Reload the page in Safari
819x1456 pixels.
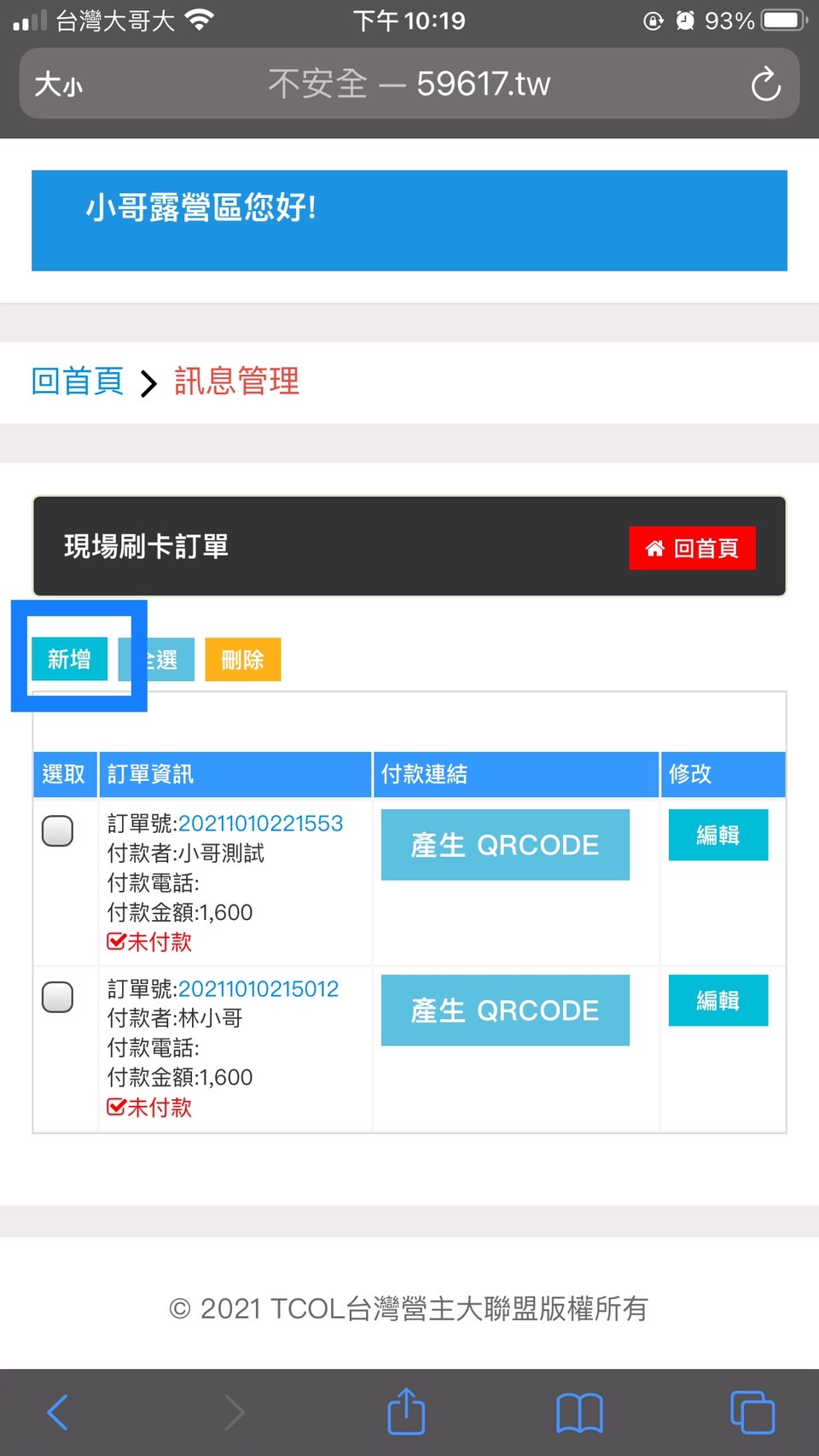tap(765, 84)
